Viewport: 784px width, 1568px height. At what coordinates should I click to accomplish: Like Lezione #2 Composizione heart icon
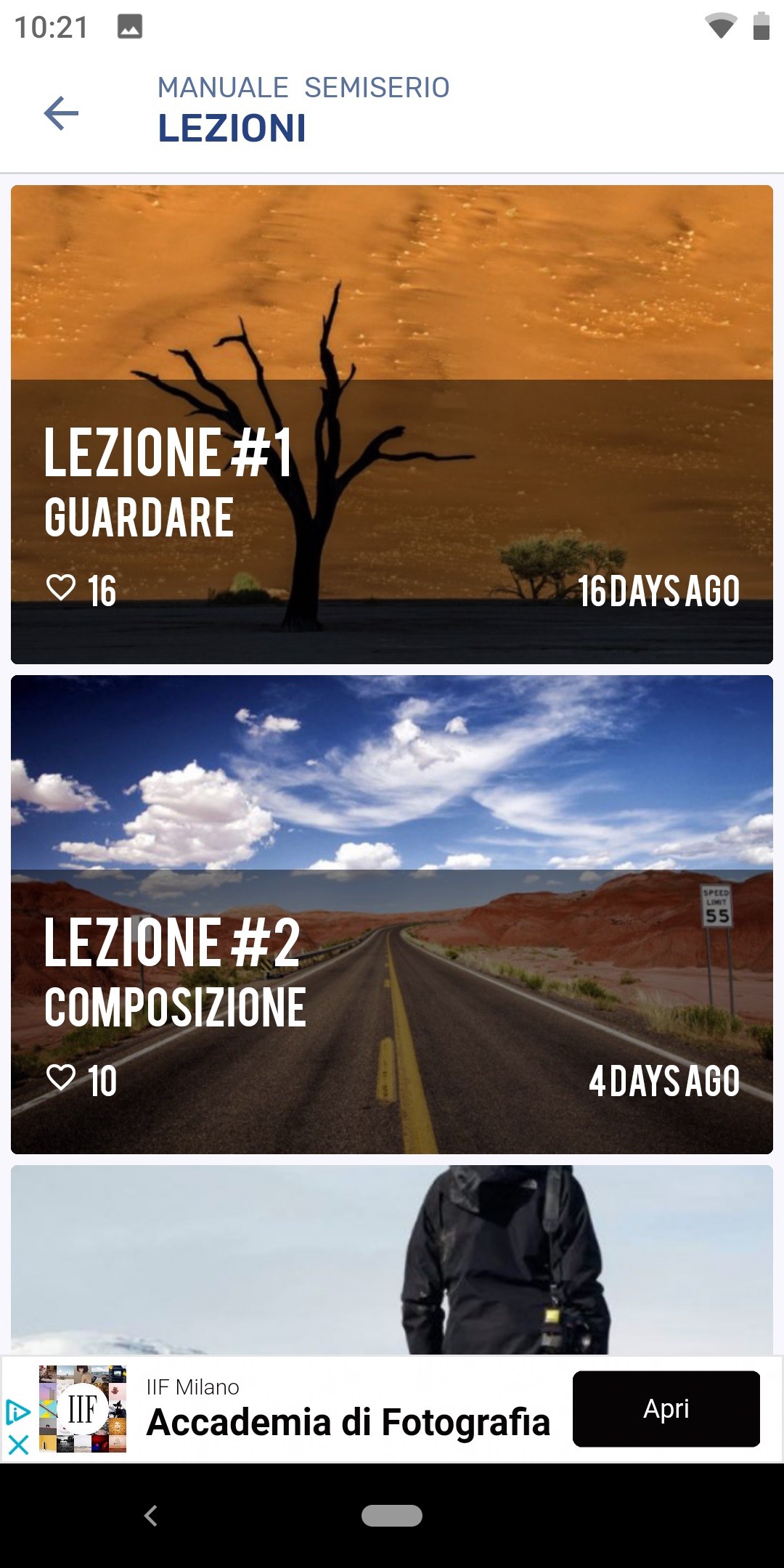pos(61,1077)
